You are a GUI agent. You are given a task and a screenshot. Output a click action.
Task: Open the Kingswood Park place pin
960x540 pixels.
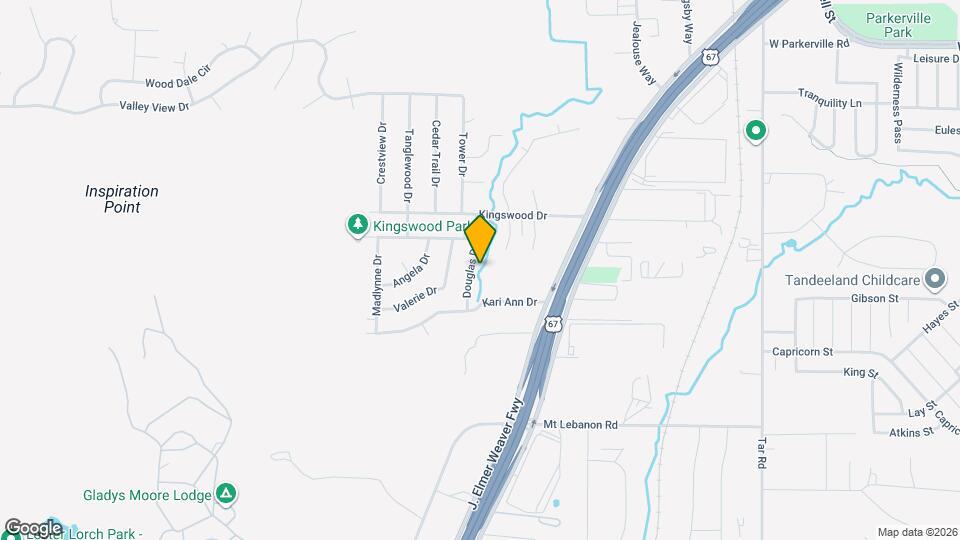coord(357,226)
